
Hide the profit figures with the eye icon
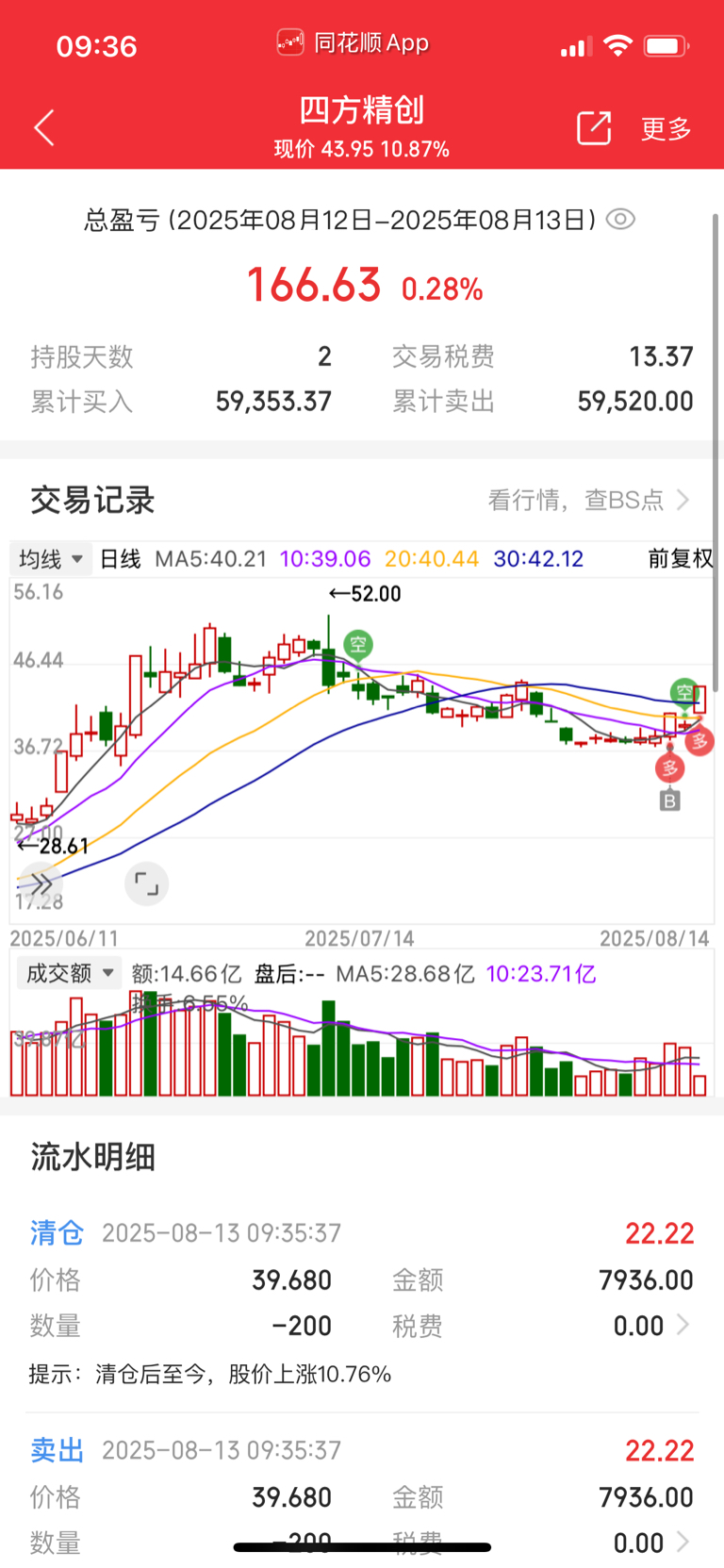pyautogui.click(x=620, y=220)
